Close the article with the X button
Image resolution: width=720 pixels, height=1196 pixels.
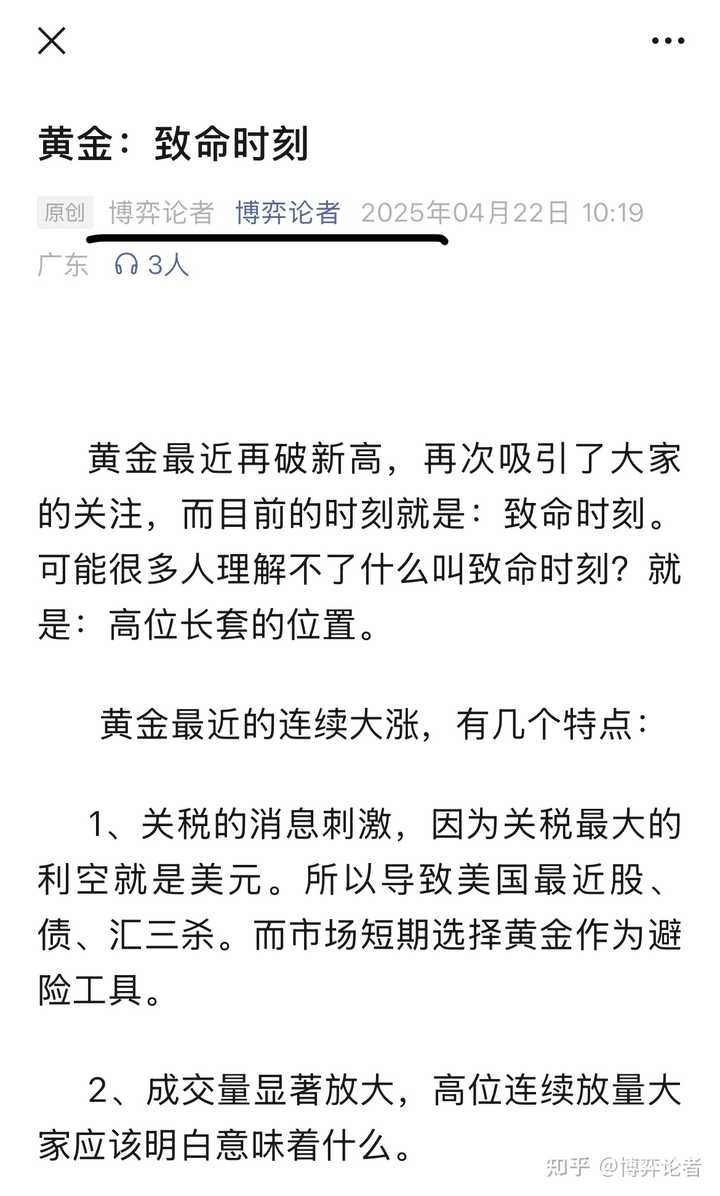click(x=52, y=40)
